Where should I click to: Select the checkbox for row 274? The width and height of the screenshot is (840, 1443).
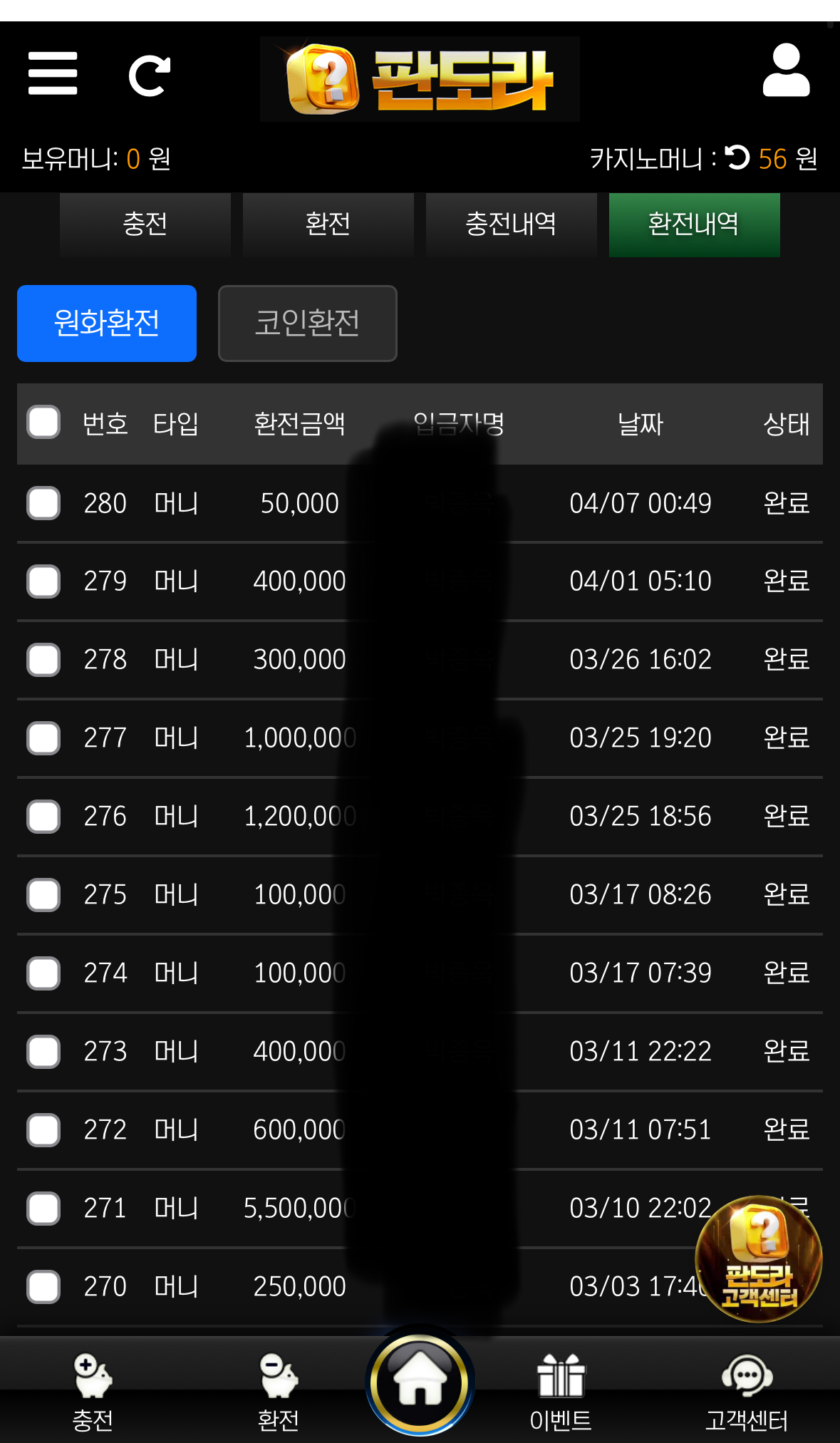tap(43, 973)
